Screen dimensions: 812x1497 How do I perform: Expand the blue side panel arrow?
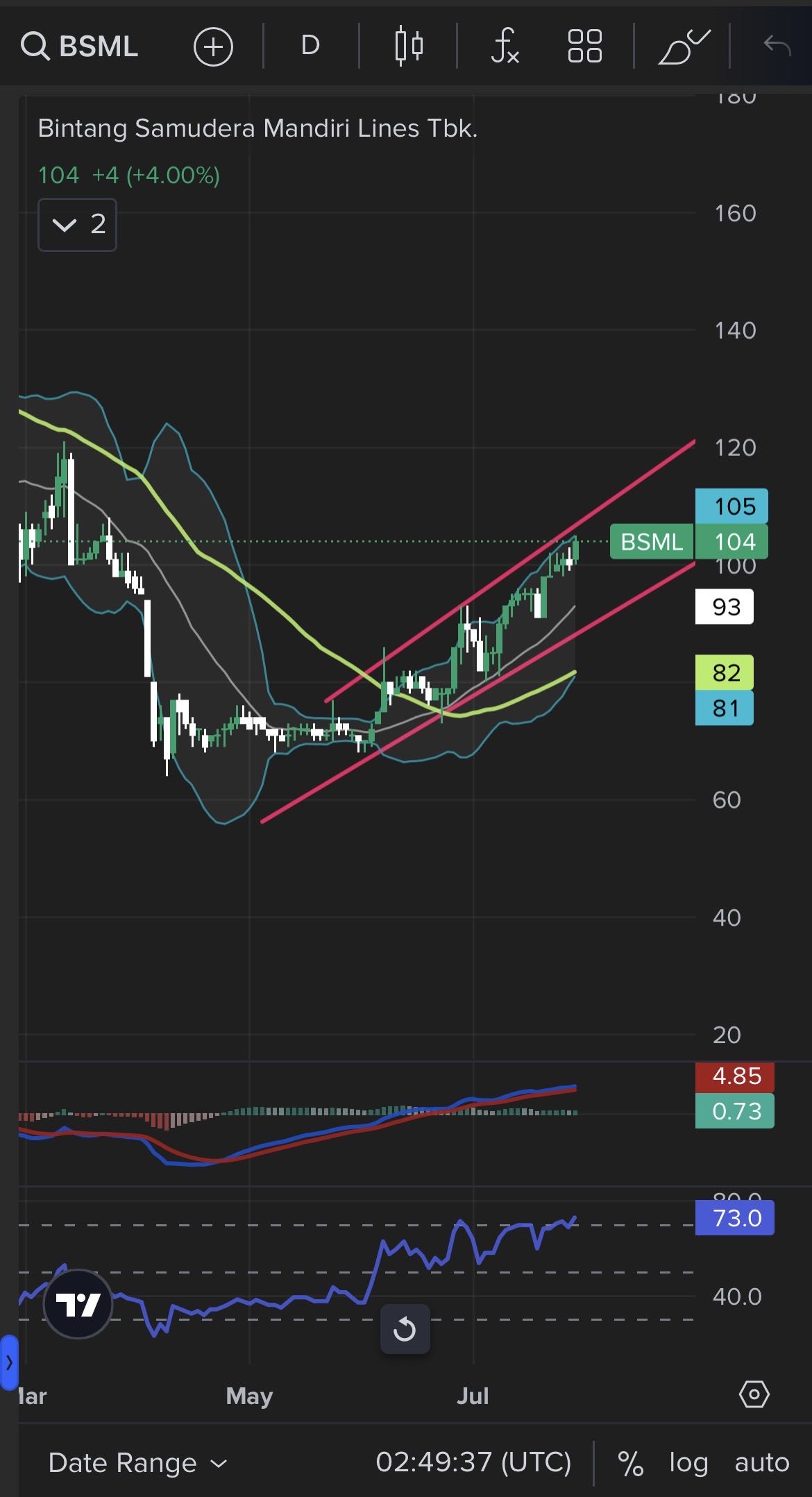9,1362
